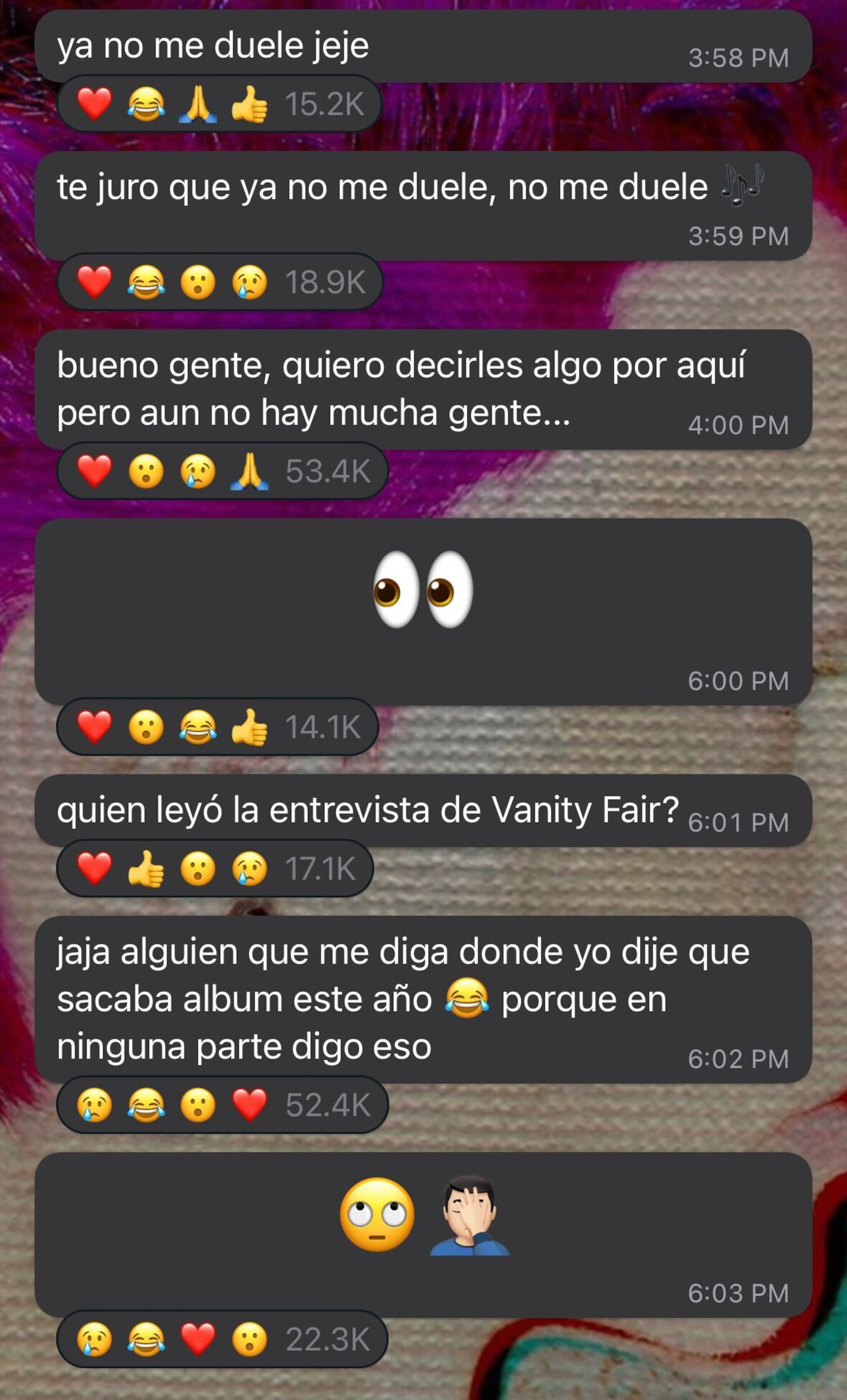View reactions on the Vanity Fair message
This screenshot has height=1400, width=847.
coord(215,869)
